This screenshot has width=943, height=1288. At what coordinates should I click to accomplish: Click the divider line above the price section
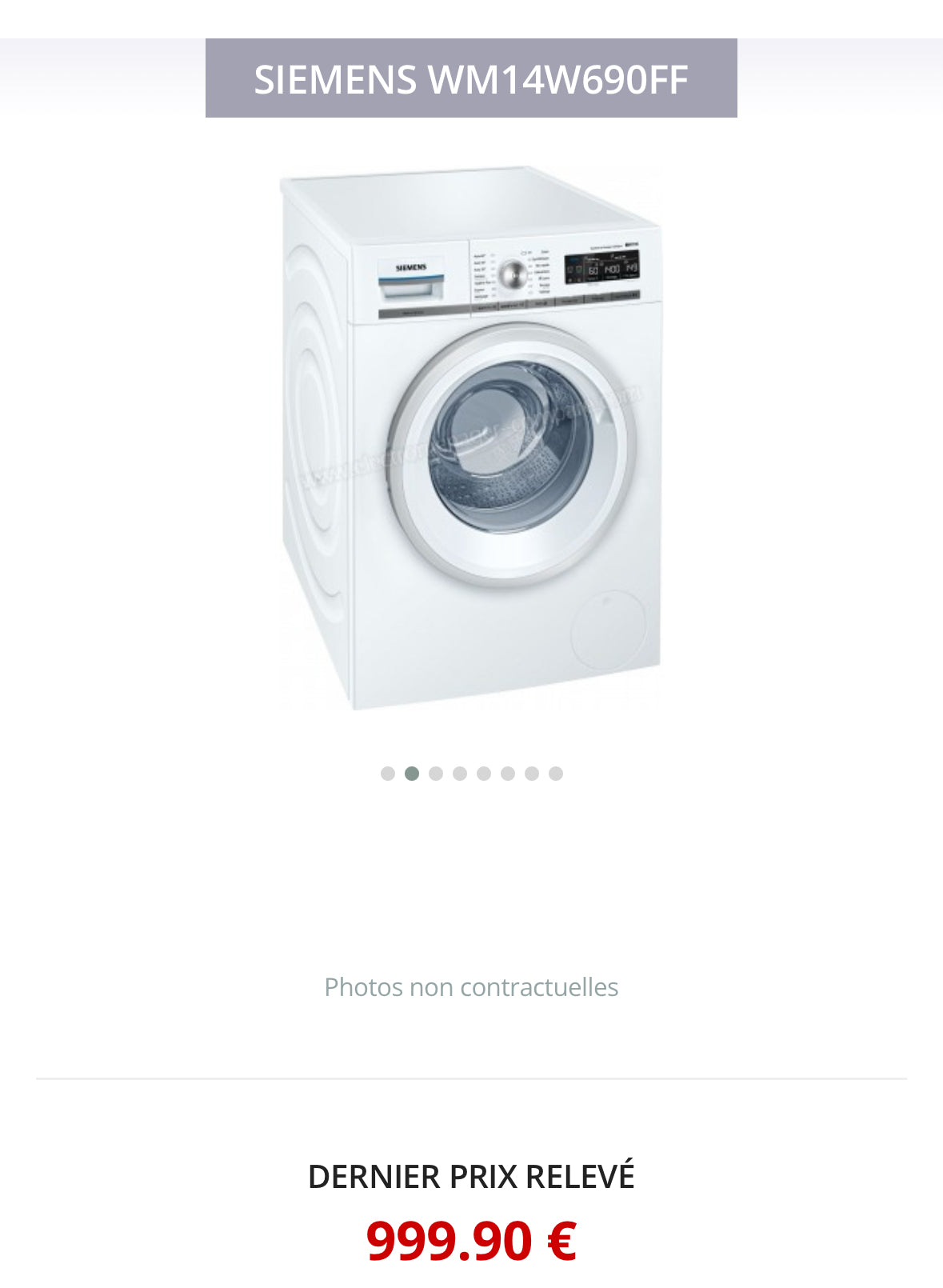point(471,1078)
